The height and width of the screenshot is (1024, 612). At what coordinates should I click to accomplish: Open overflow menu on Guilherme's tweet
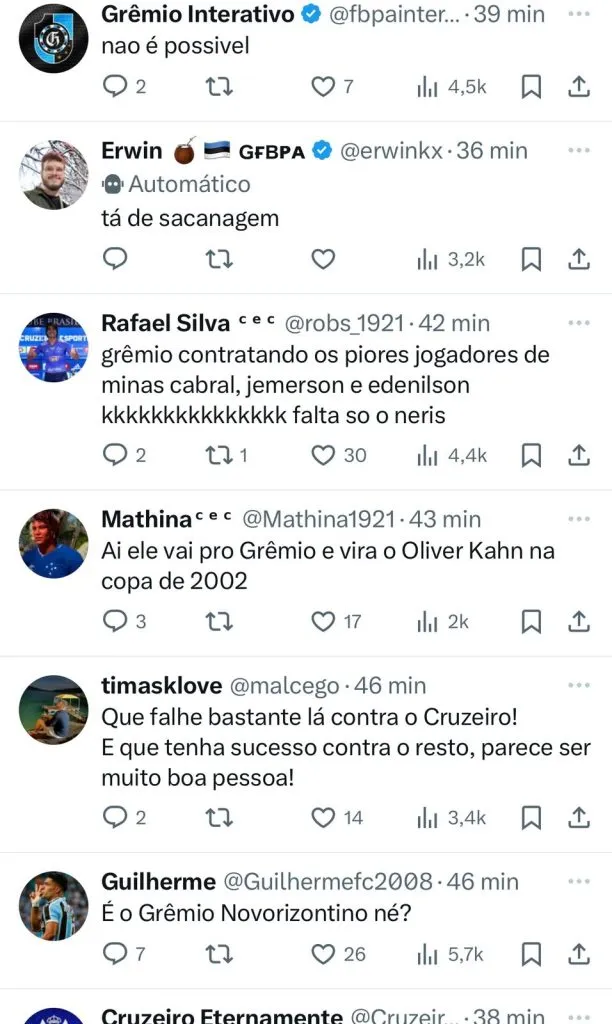pos(579,881)
